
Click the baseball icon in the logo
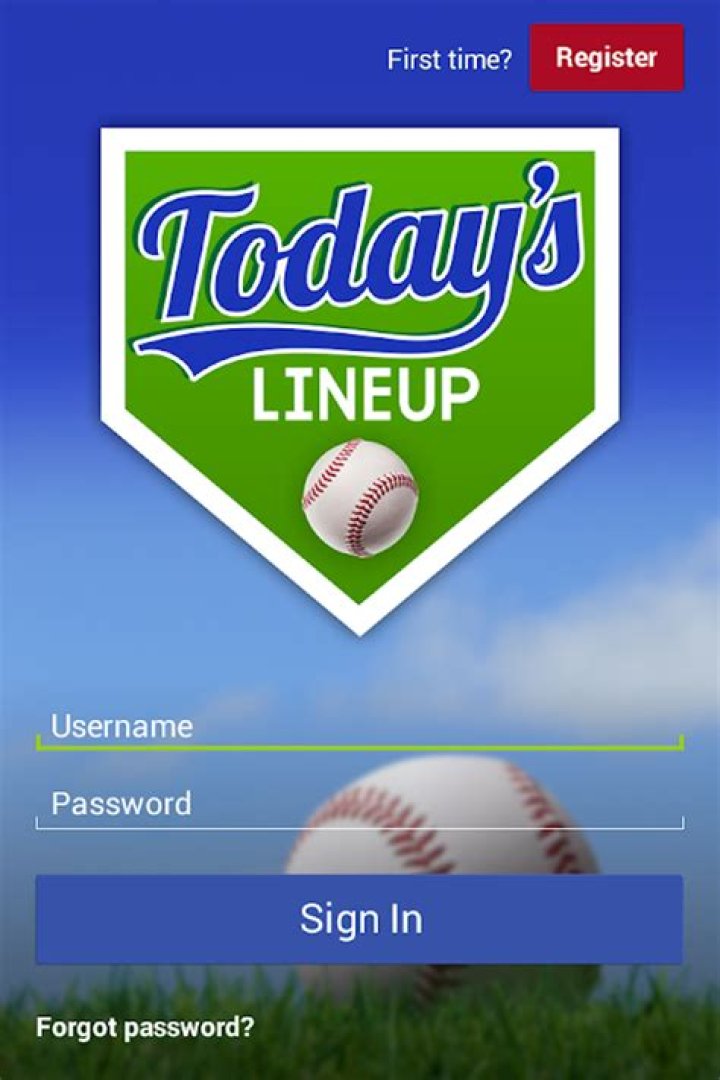(x=358, y=498)
